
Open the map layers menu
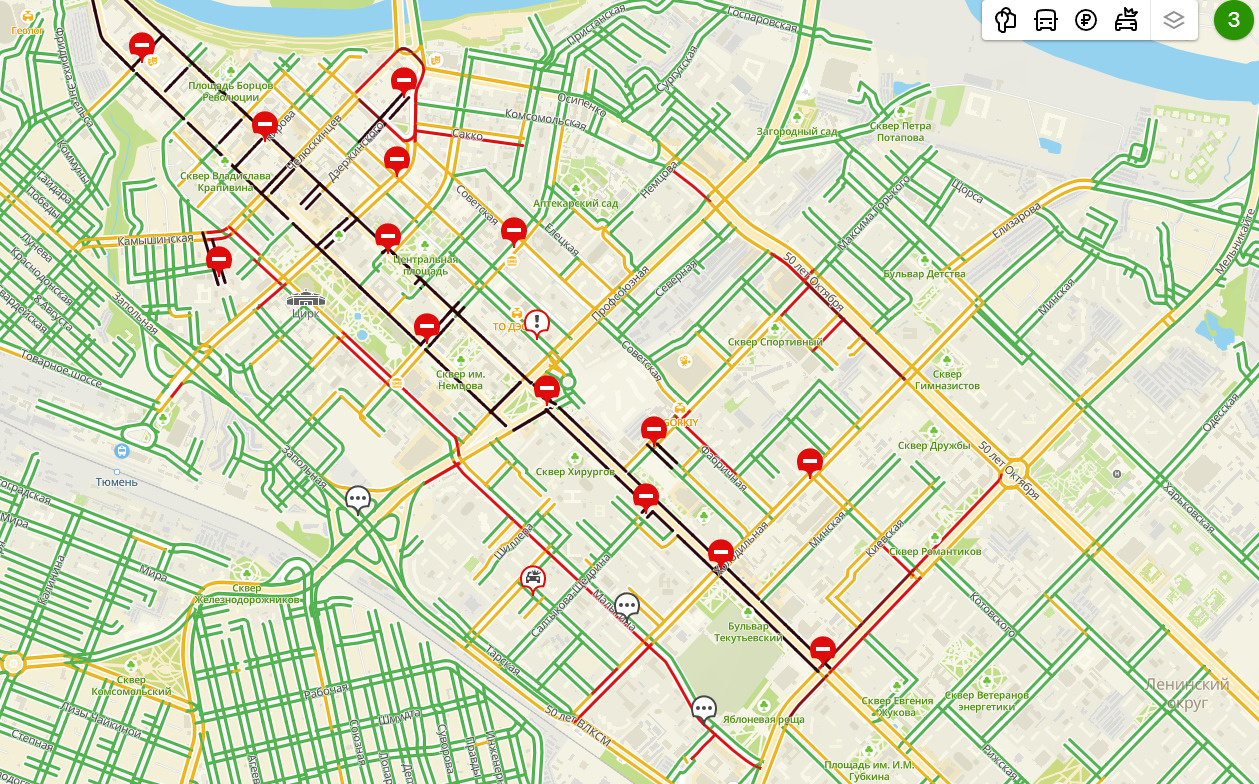[x=1174, y=20]
